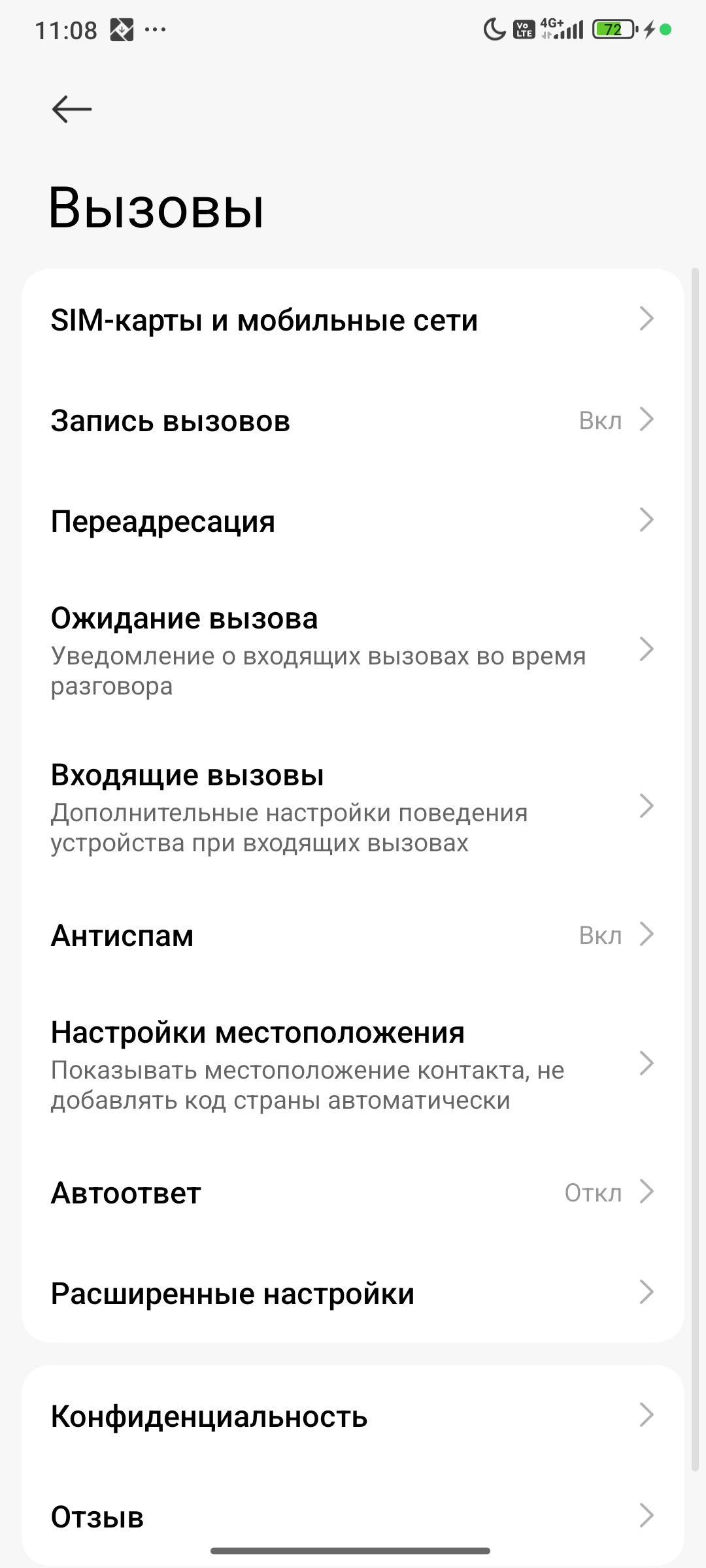Image resolution: width=706 pixels, height=1568 pixels.
Task: Open Ожидание вызова option
Action: tap(353, 650)
